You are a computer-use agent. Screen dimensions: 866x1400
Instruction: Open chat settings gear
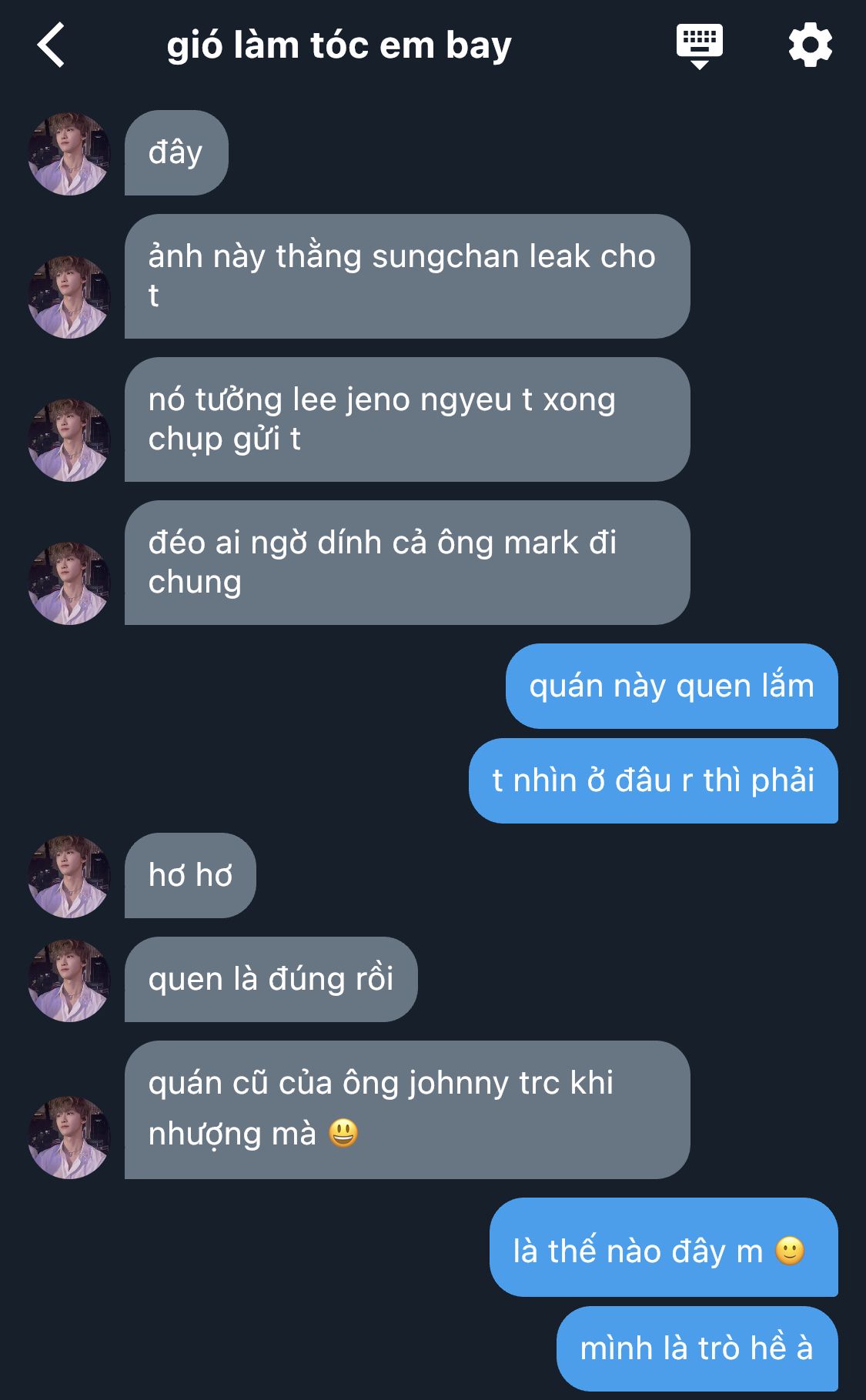[810, 45]
